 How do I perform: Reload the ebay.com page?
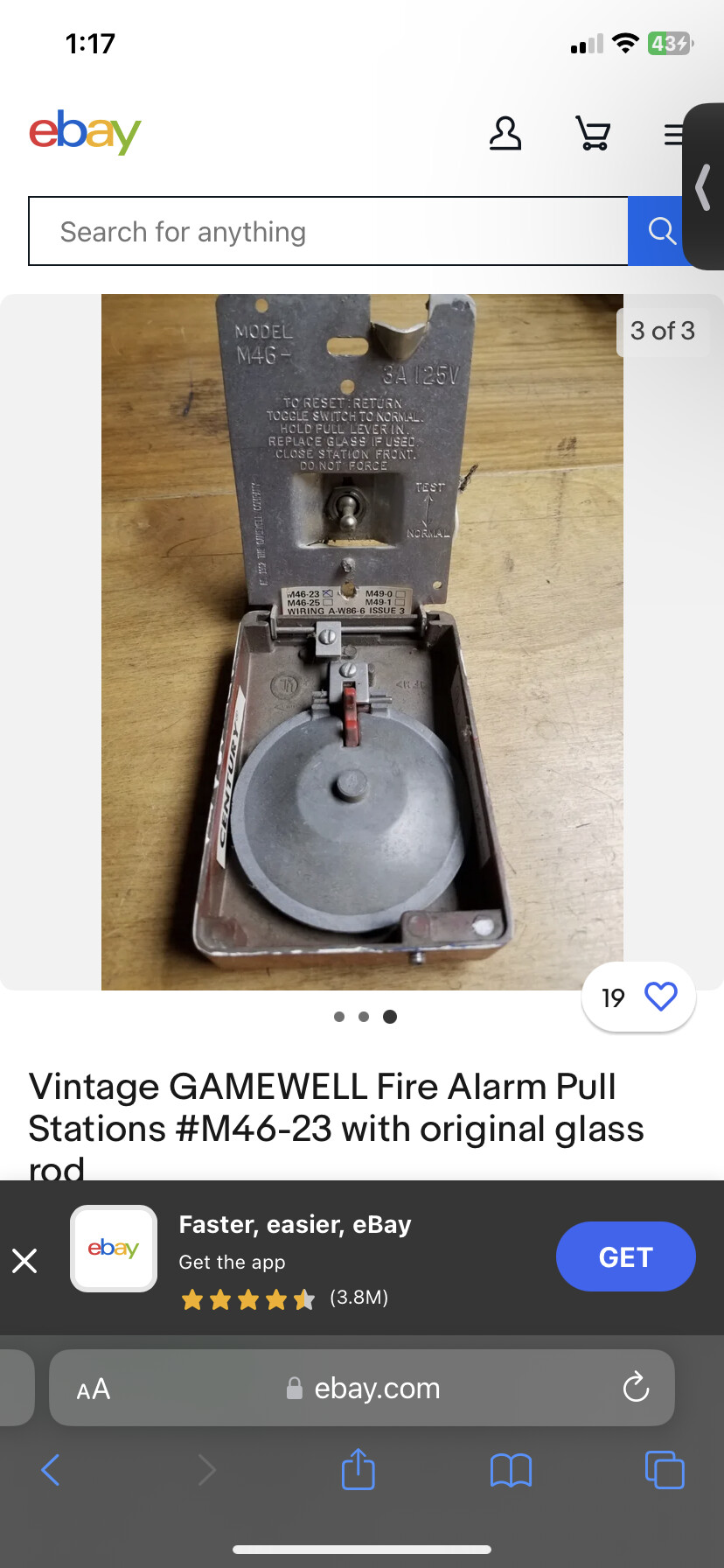coord(636,1388)
